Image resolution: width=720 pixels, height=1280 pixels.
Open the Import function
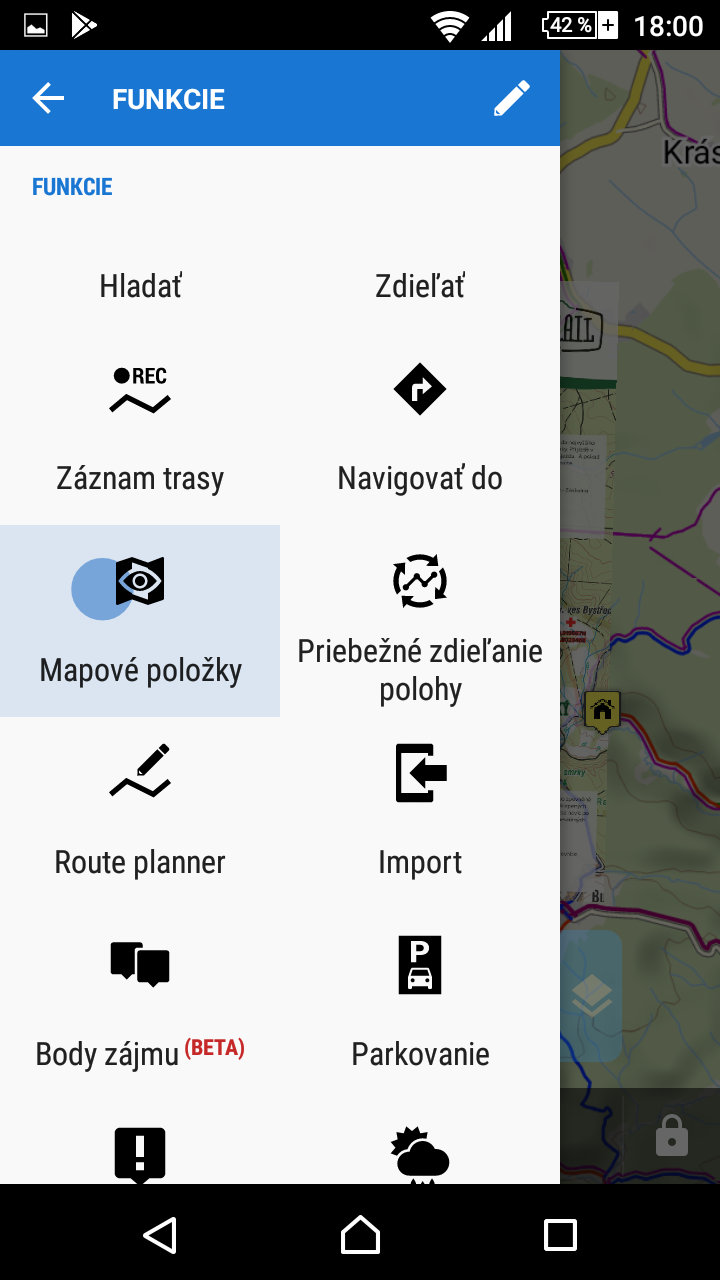(420, 810)
